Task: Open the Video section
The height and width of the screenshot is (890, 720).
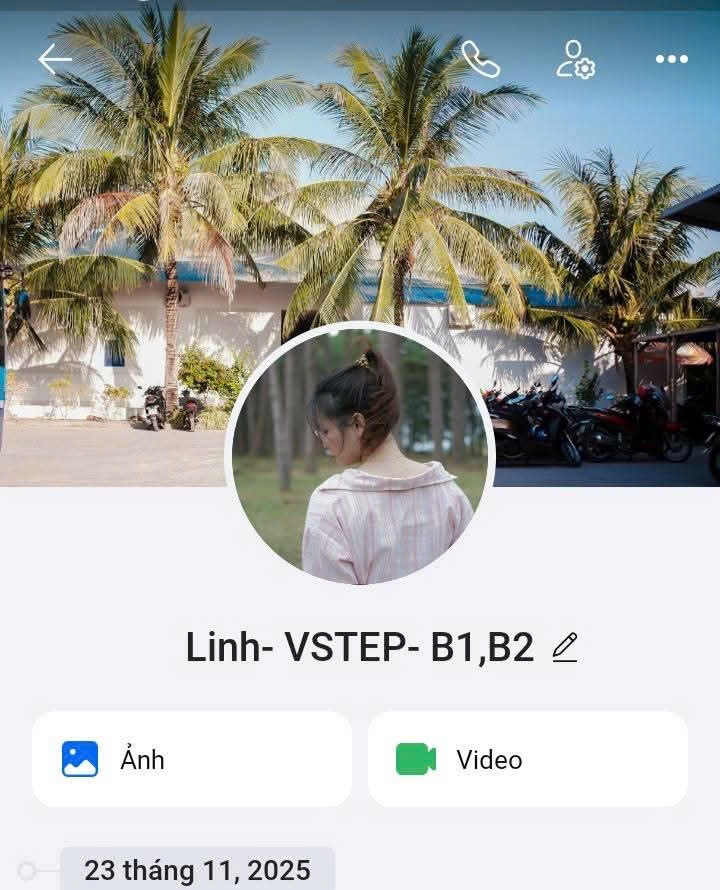Action: click(527, 759)
